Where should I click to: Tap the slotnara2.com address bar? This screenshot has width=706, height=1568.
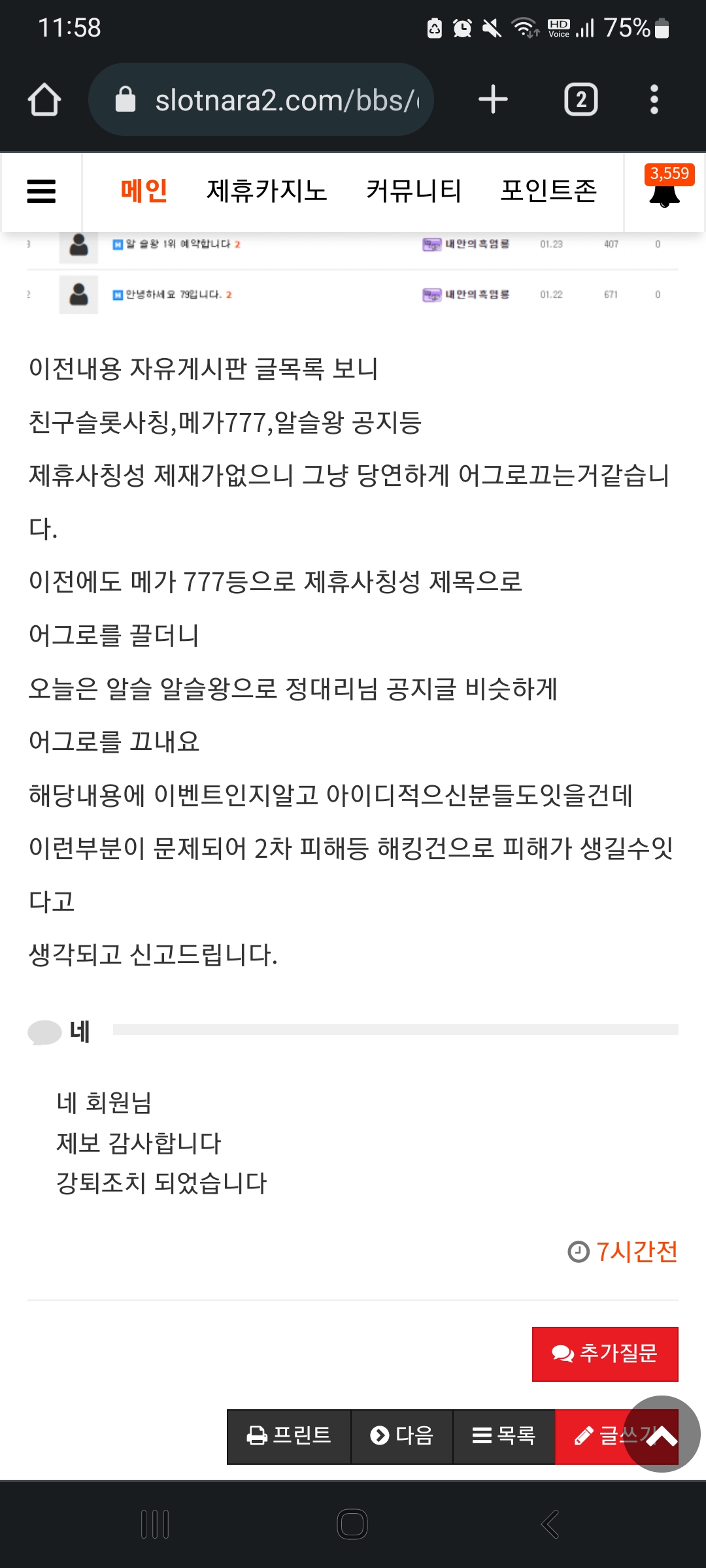(261, 100)
